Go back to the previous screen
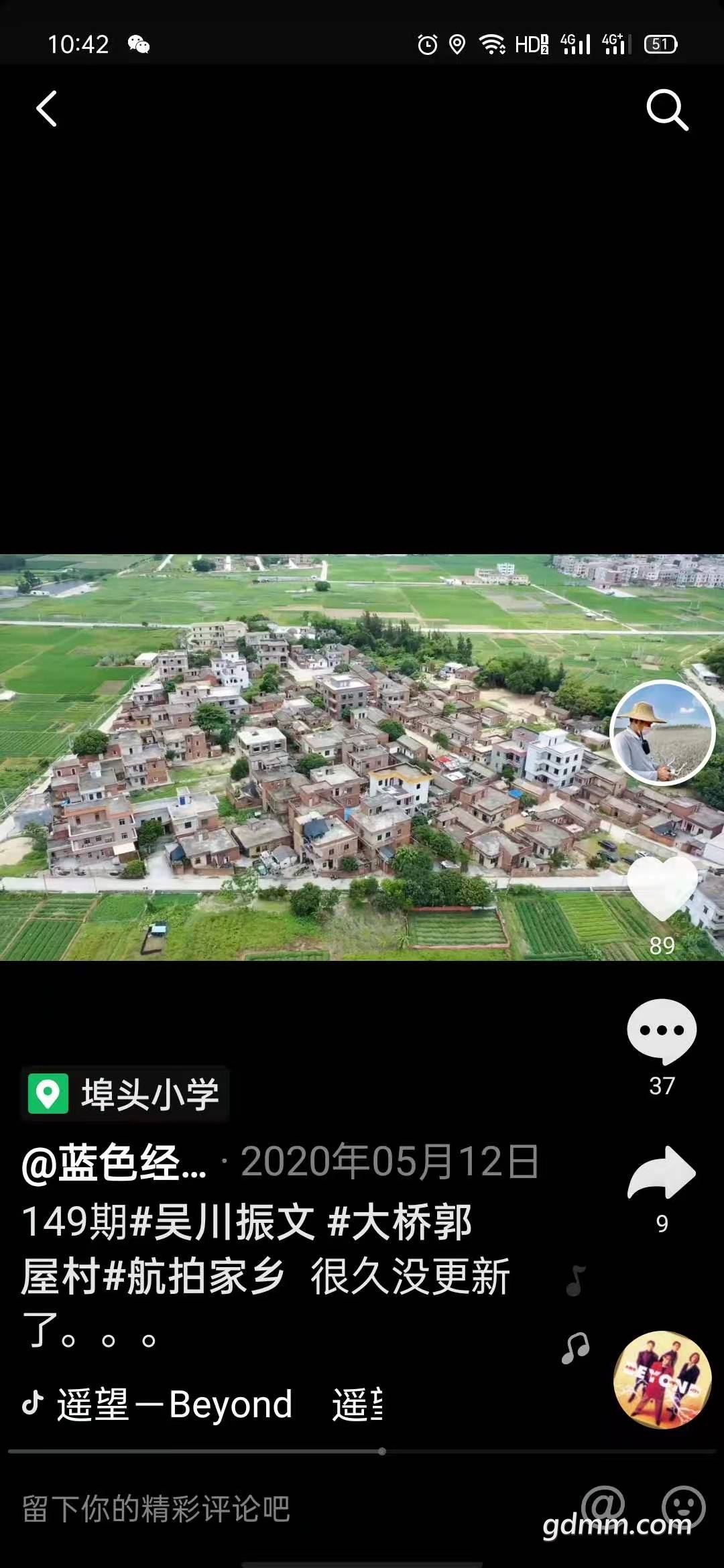 (47, 109)
